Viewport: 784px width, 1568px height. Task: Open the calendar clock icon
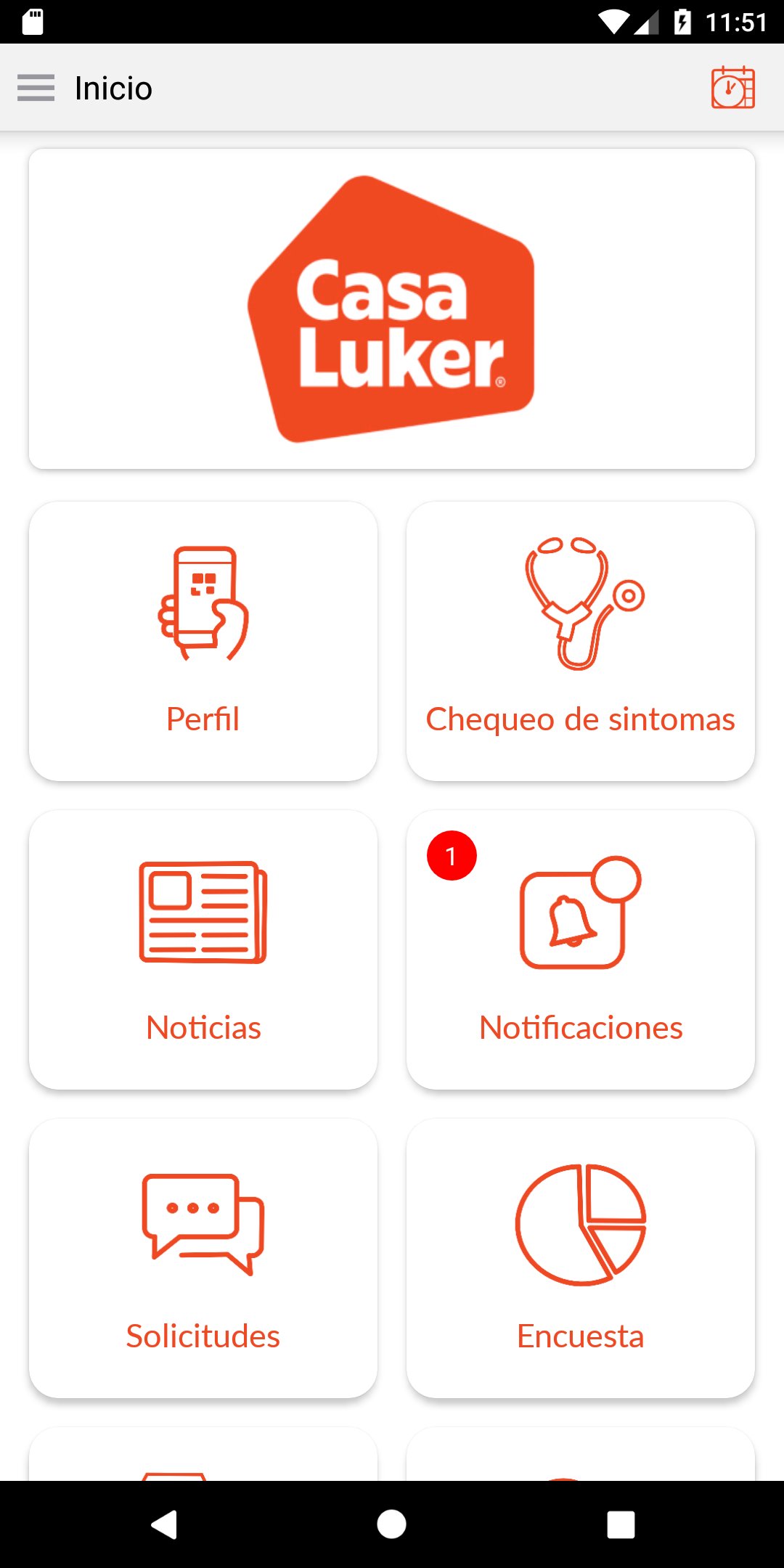click(x=732, y=88)
